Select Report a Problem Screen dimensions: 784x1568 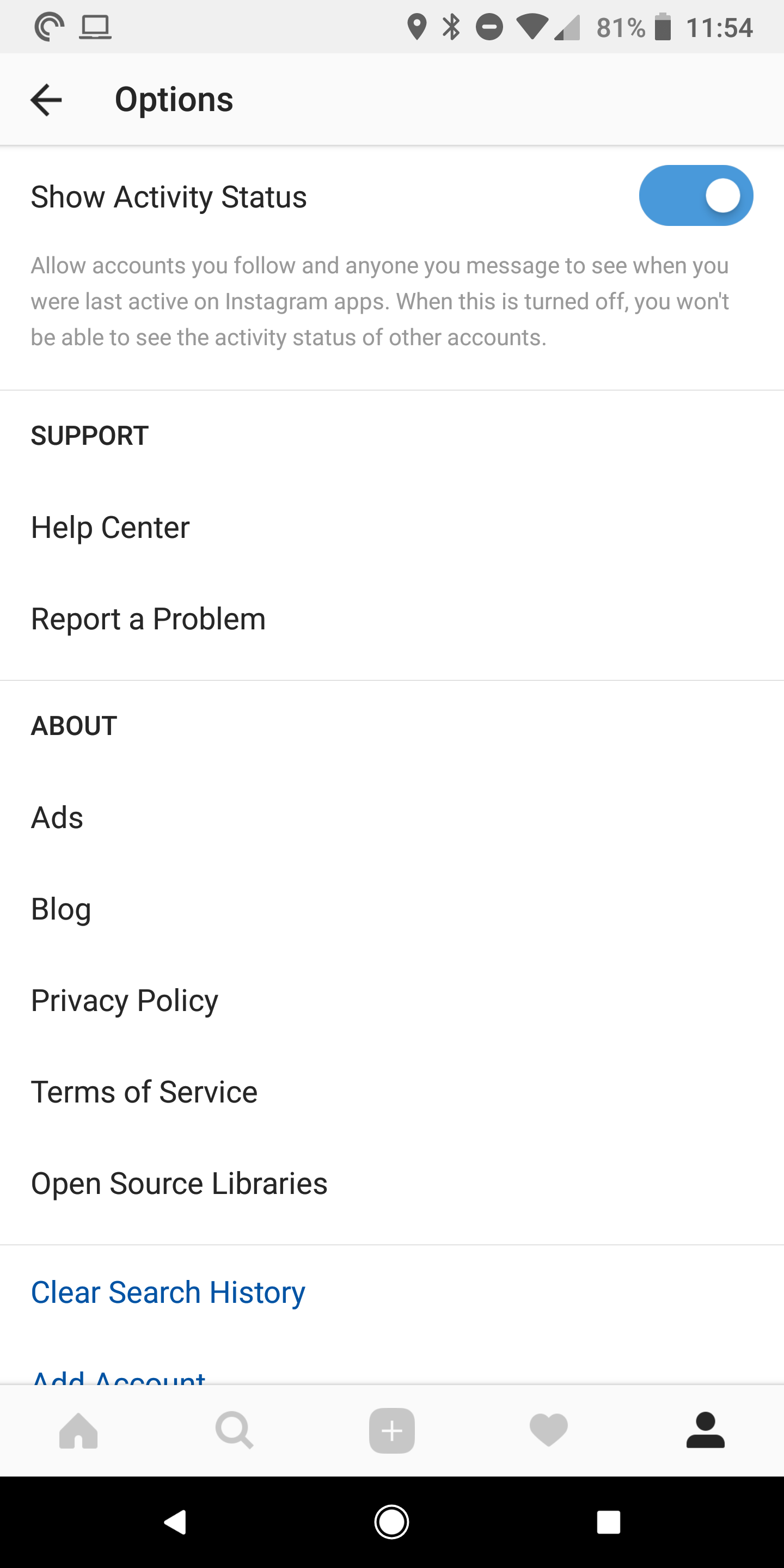(x=148, y=618)
